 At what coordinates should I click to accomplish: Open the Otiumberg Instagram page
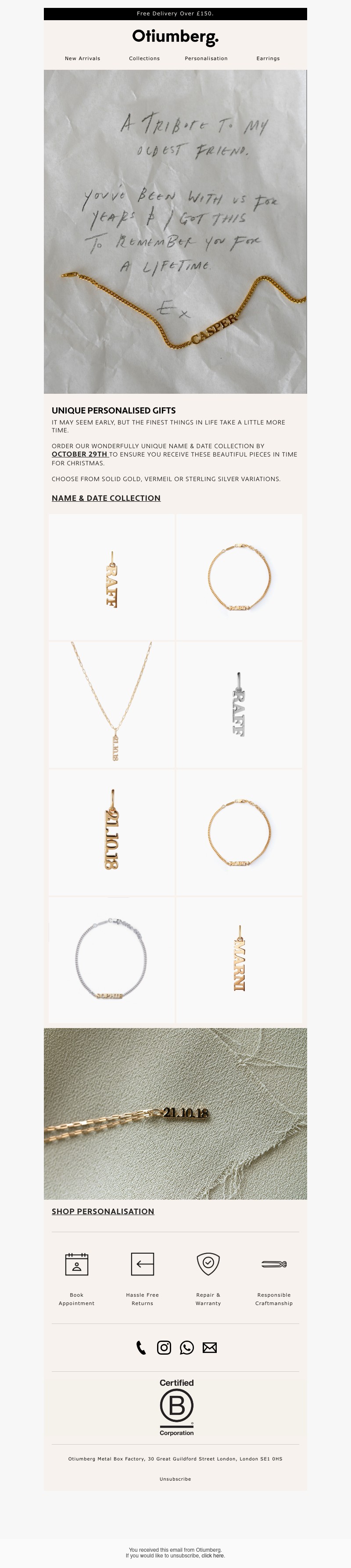164,1348
